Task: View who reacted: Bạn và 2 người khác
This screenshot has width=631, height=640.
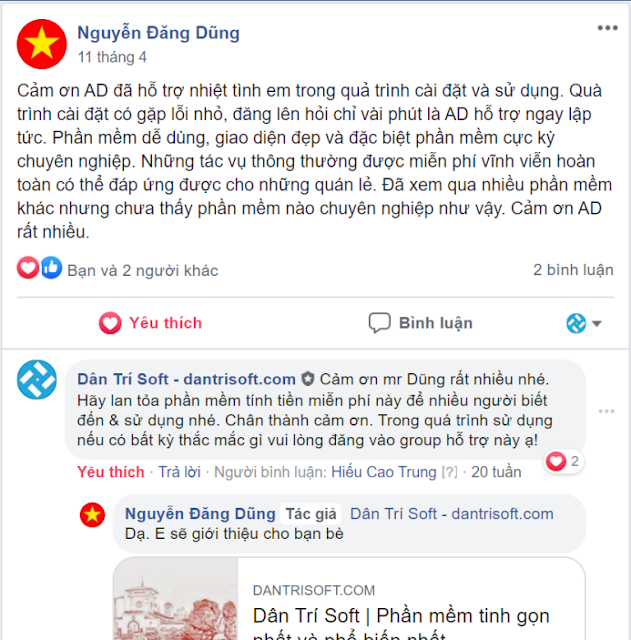Action: [142, 271]
